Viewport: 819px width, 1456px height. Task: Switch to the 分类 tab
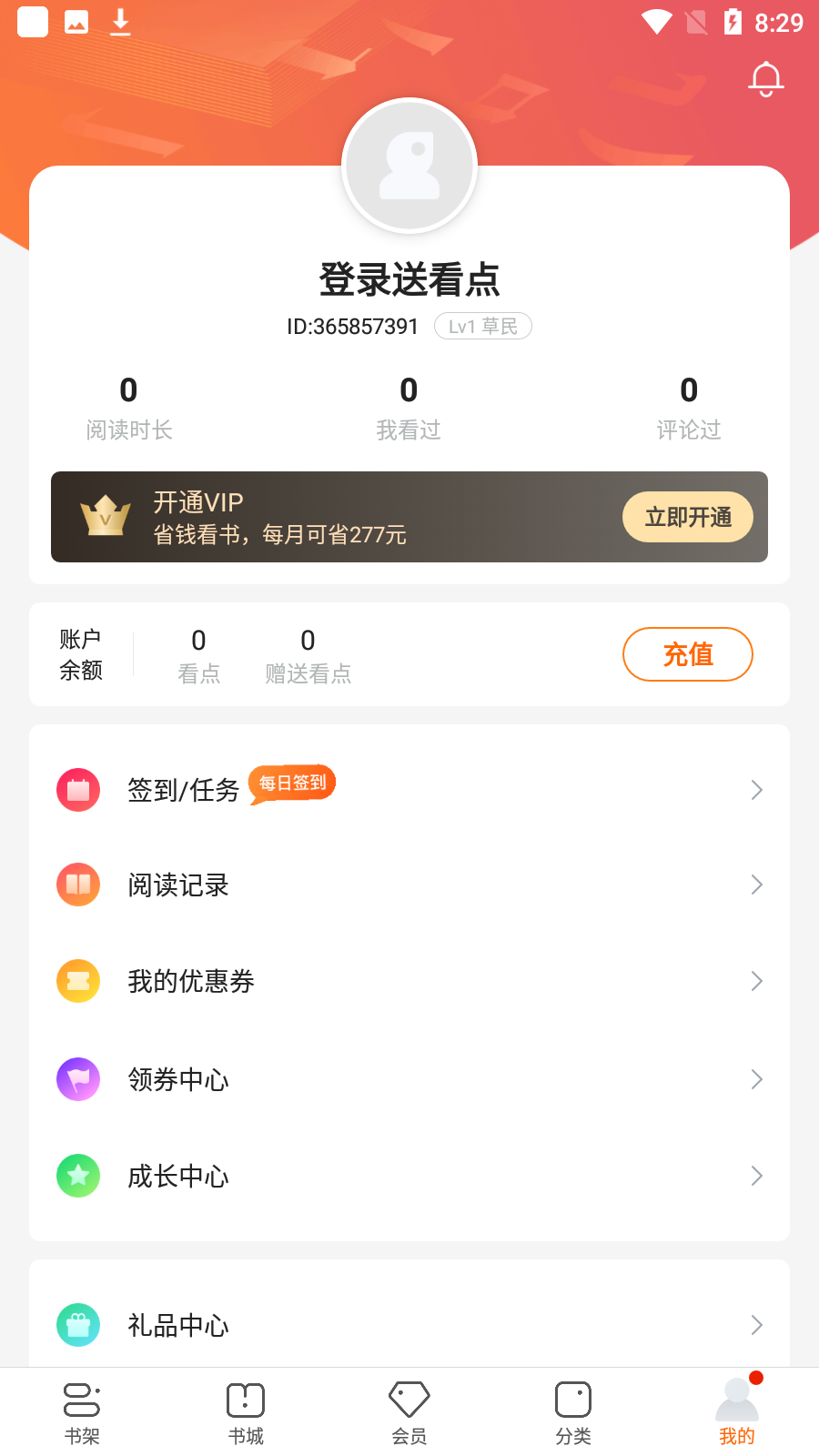coord(572,1410)
